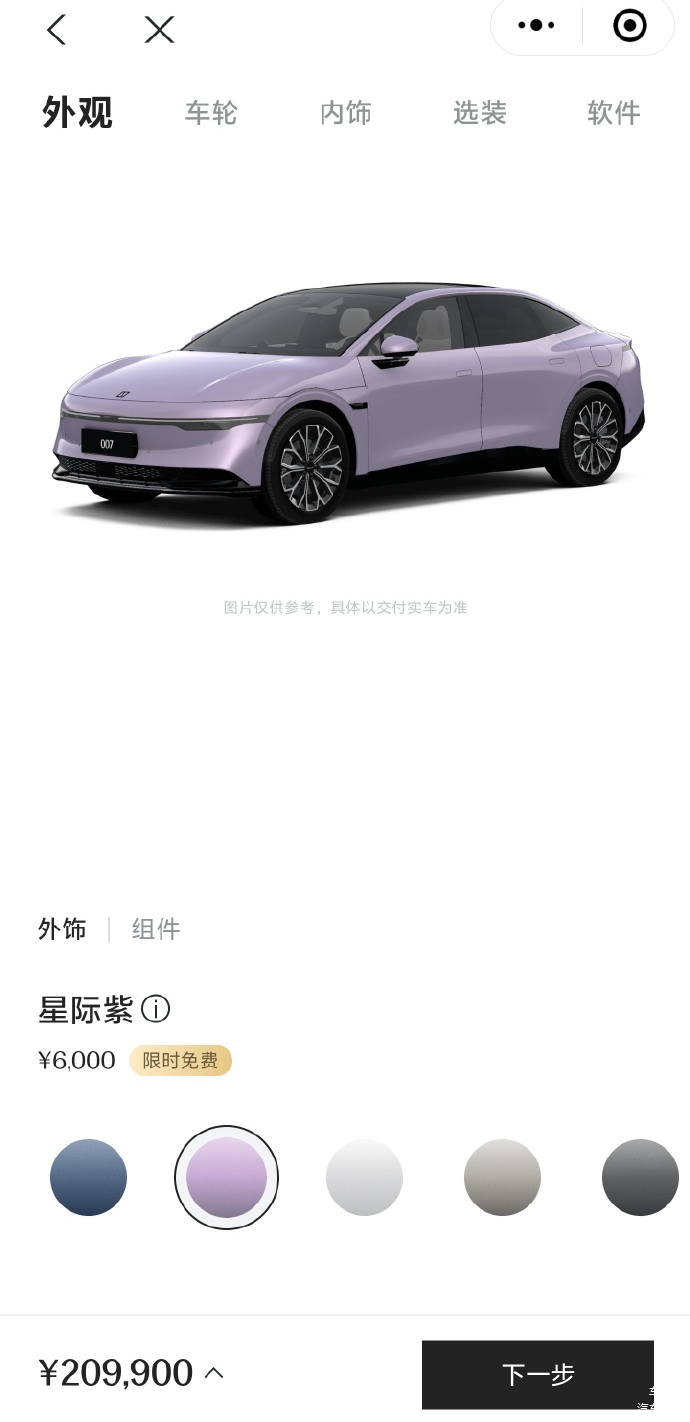
Task: Close the mini program with the X
Action: [x=159, y=30]
